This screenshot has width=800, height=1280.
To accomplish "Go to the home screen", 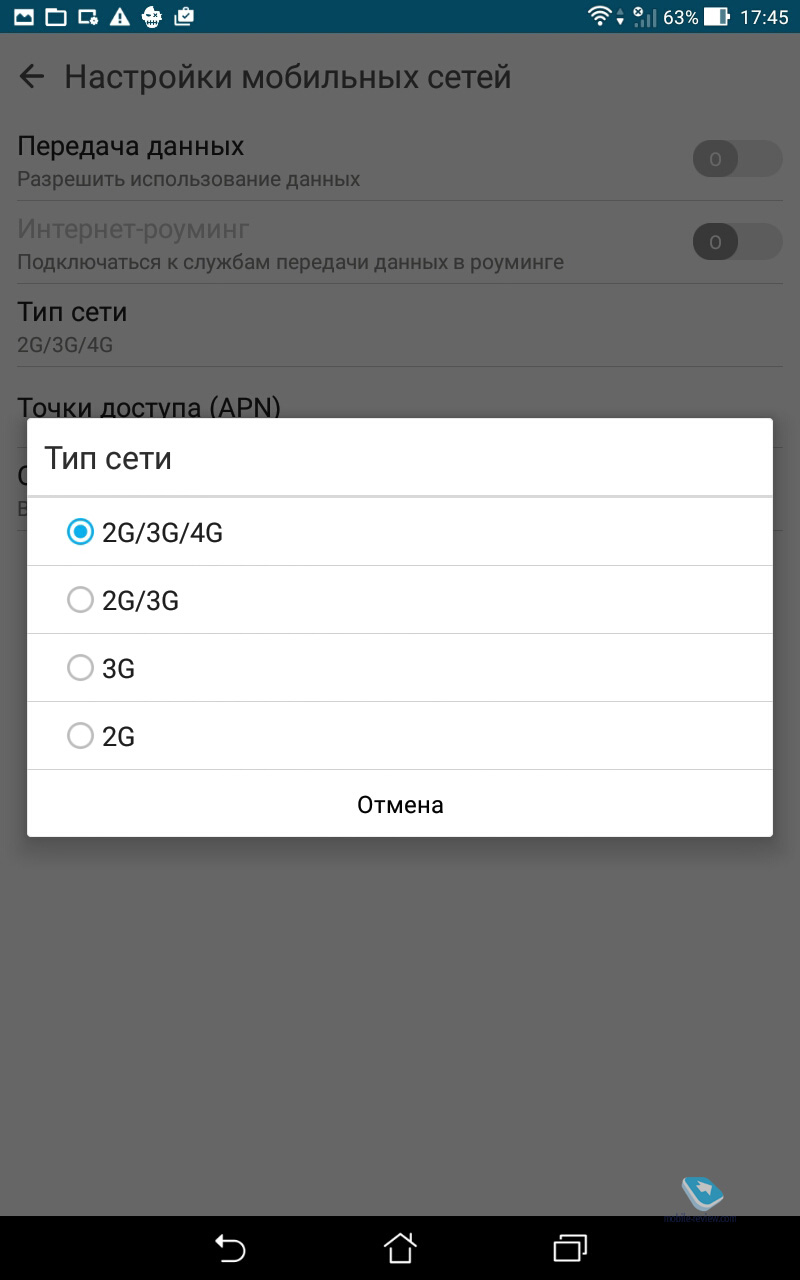I will [400, 1248].
